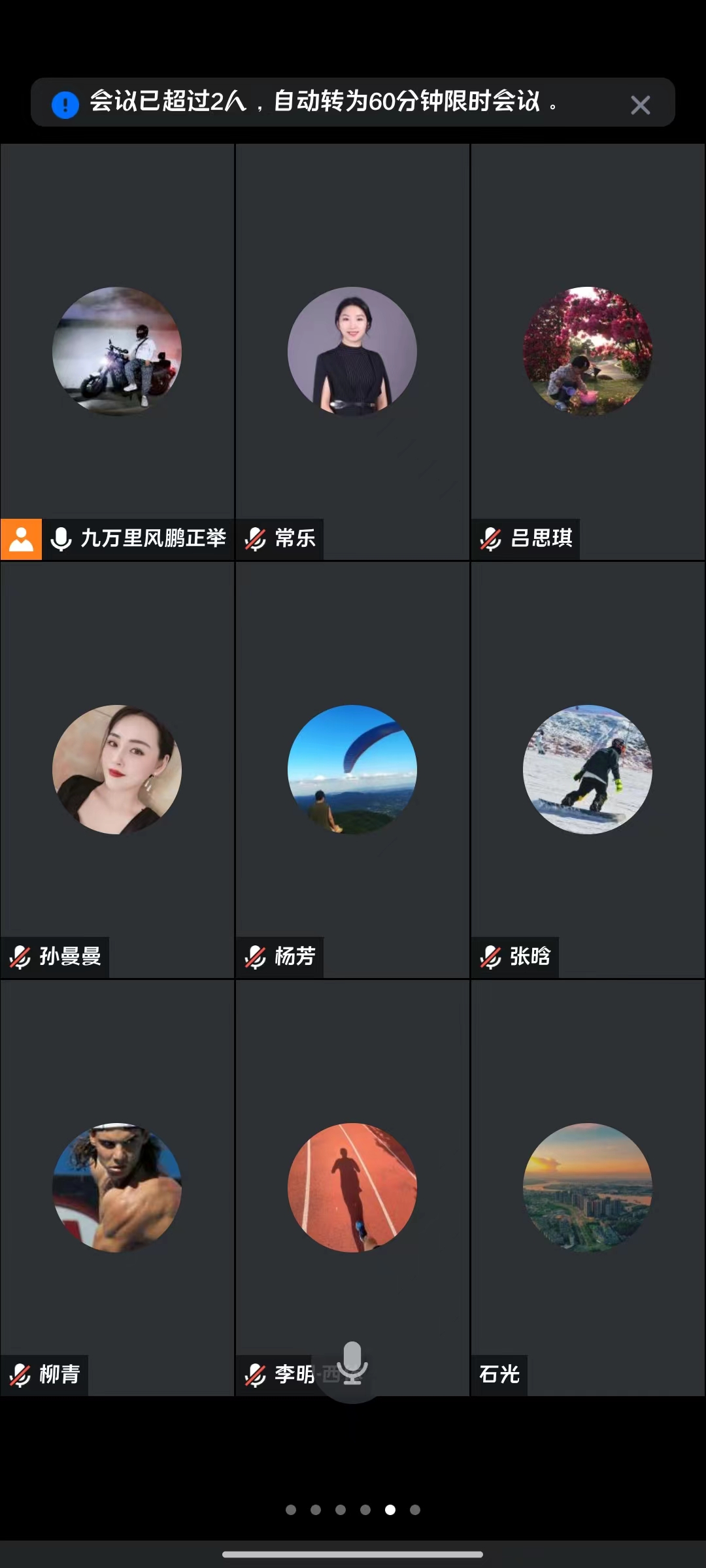Open 杨芳's video tile

point(352,769)
